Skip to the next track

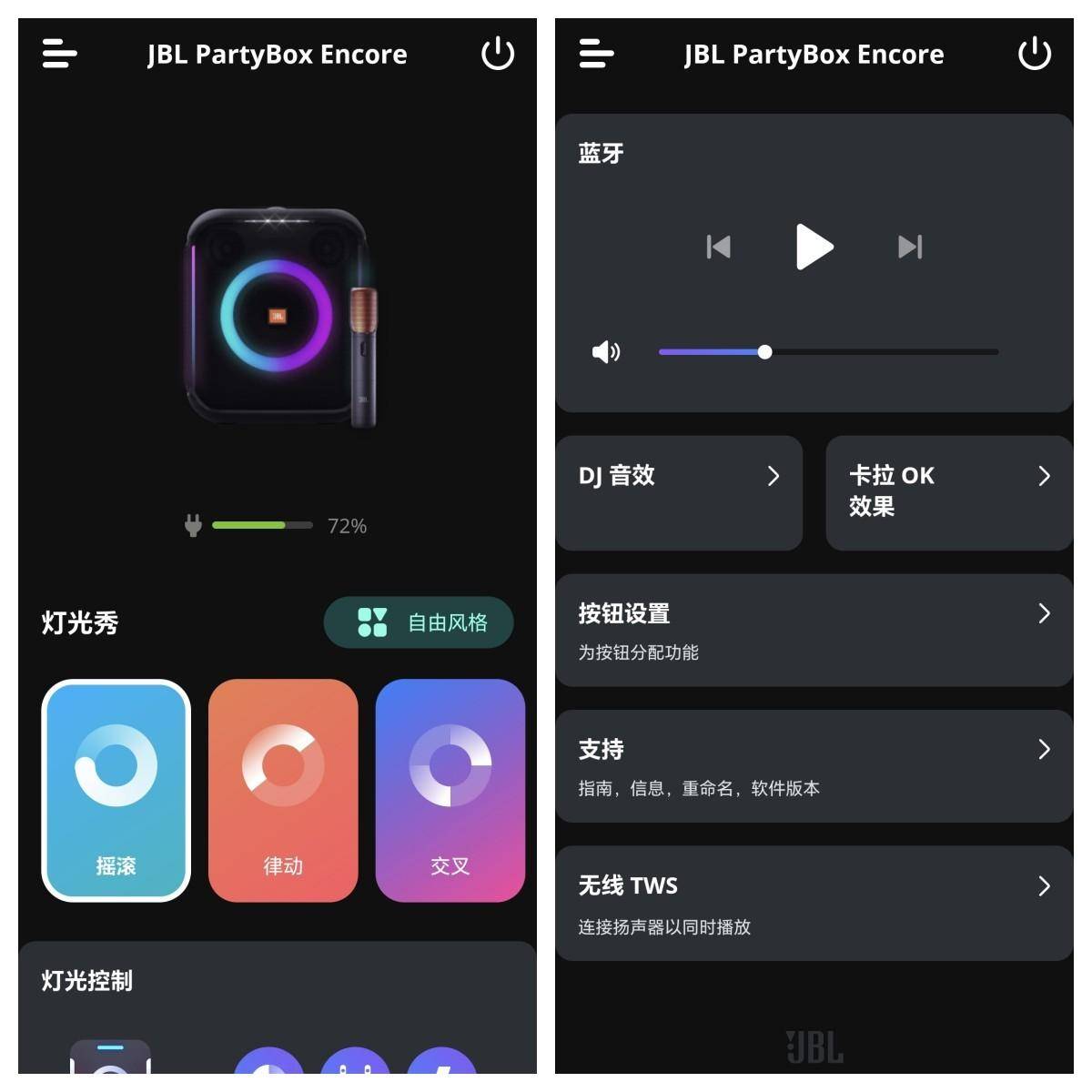[910, 247]
